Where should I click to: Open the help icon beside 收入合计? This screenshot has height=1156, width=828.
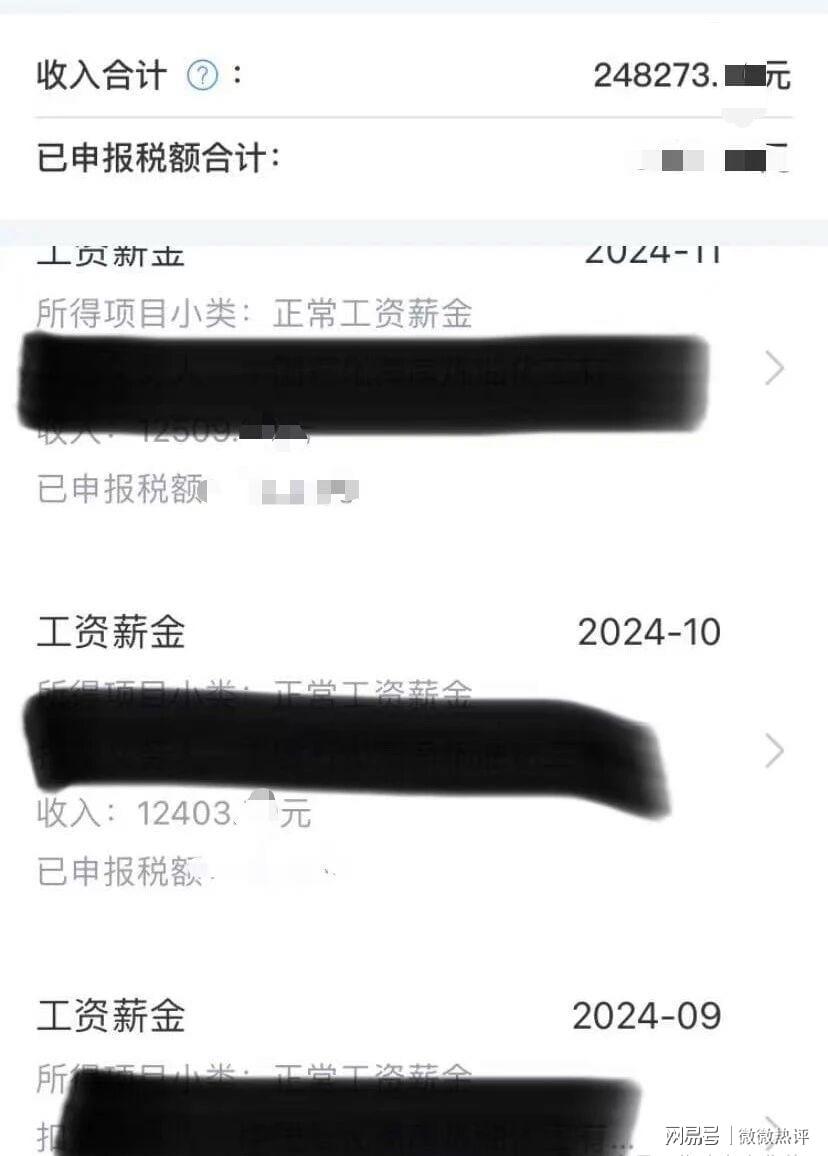click(203, 75)
